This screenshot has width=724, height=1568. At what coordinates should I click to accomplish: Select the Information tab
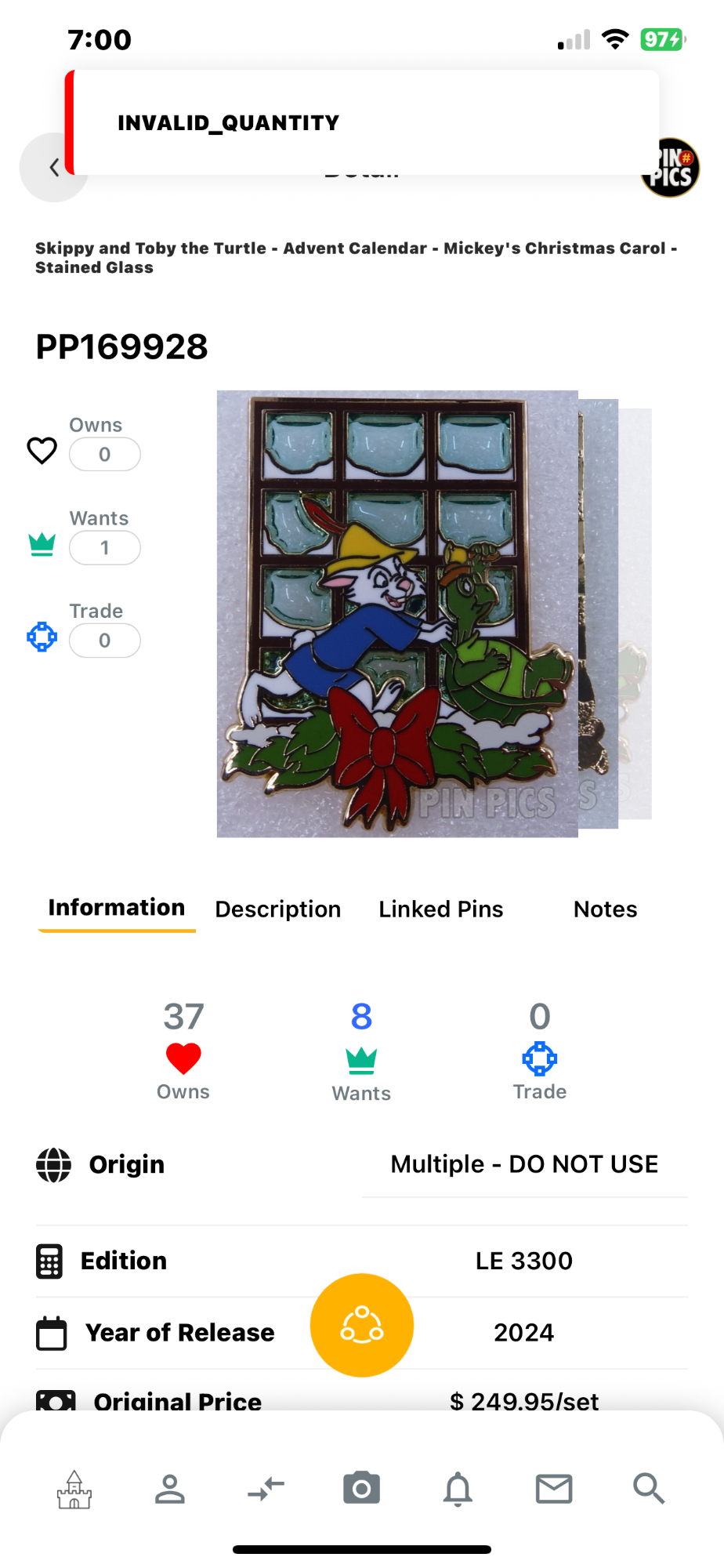117,908
